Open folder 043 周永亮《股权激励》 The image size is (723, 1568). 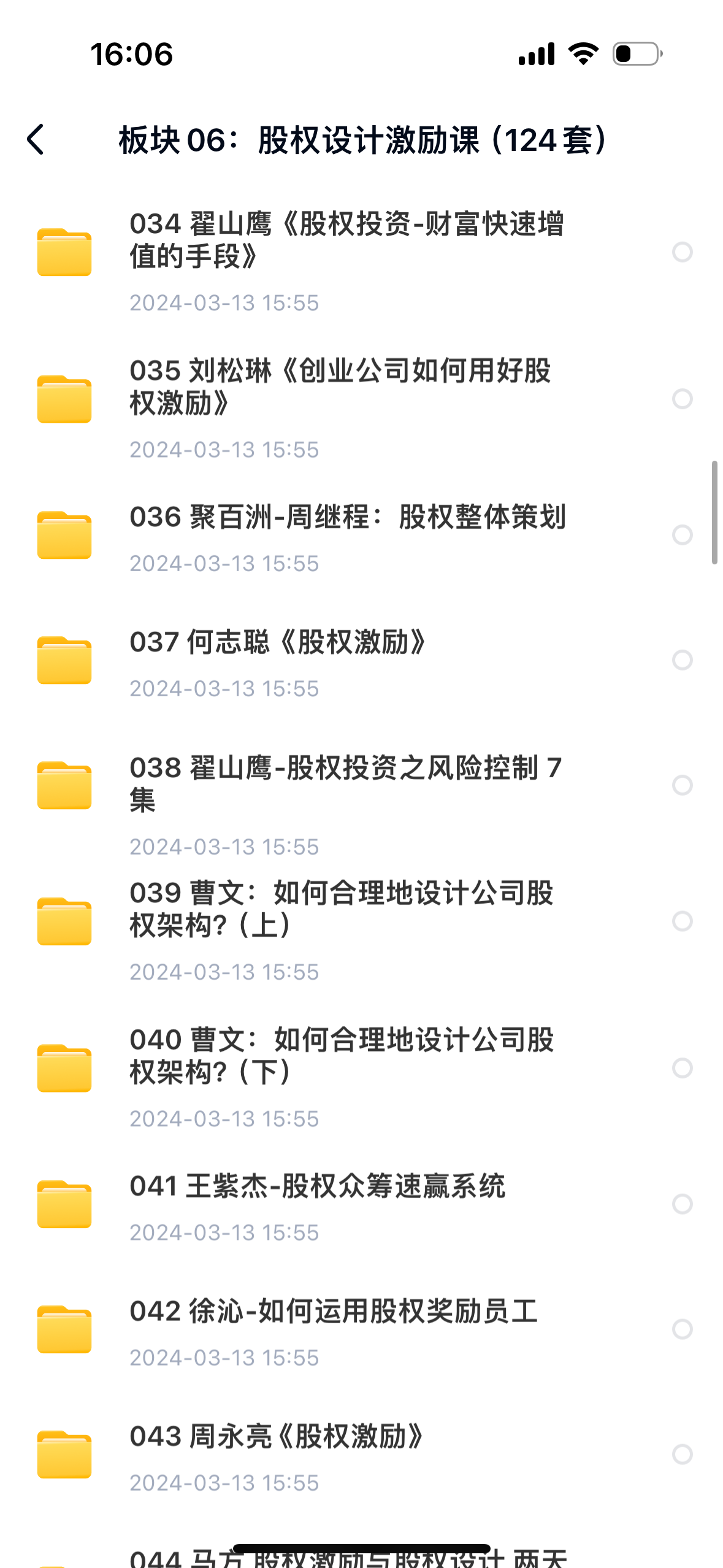[276, 1437]
